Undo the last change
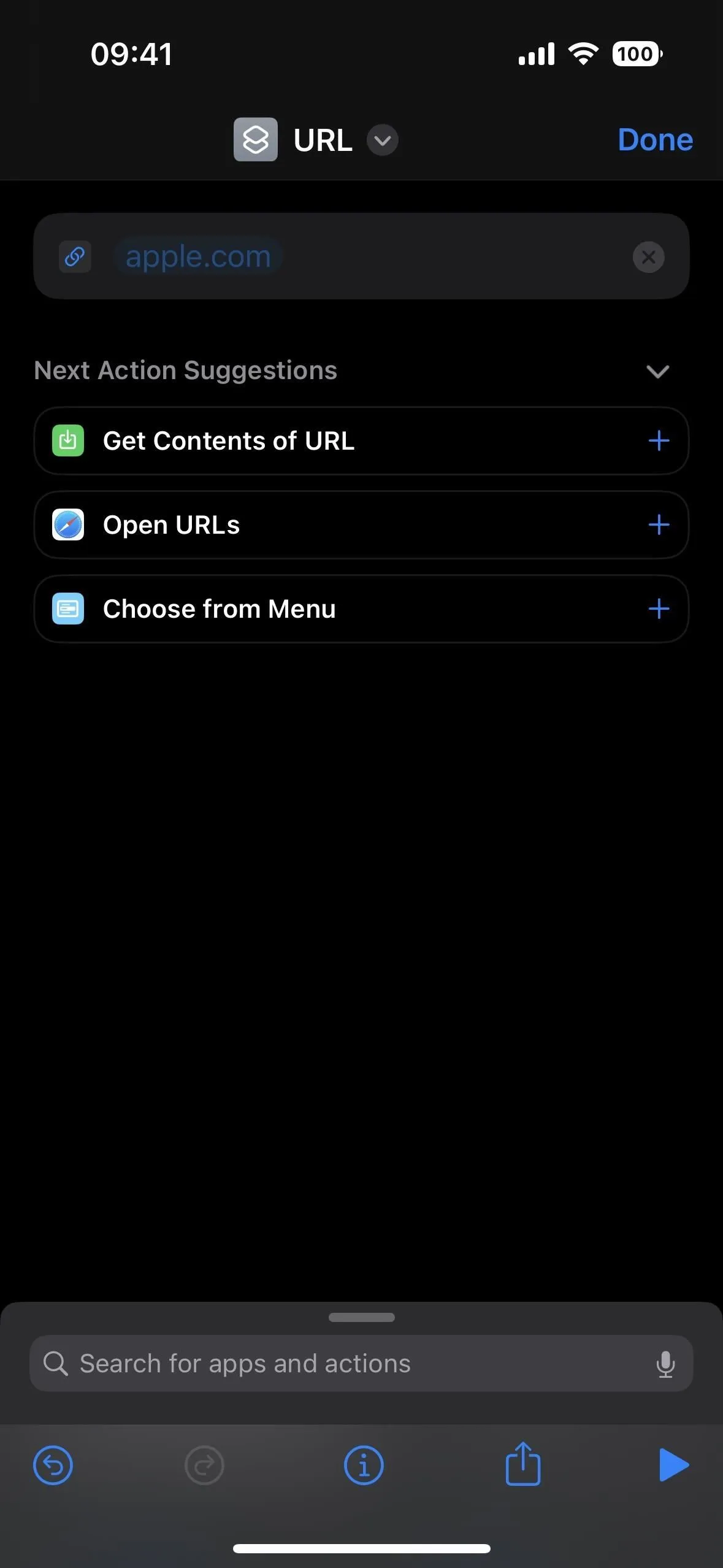 [53, 1465]
